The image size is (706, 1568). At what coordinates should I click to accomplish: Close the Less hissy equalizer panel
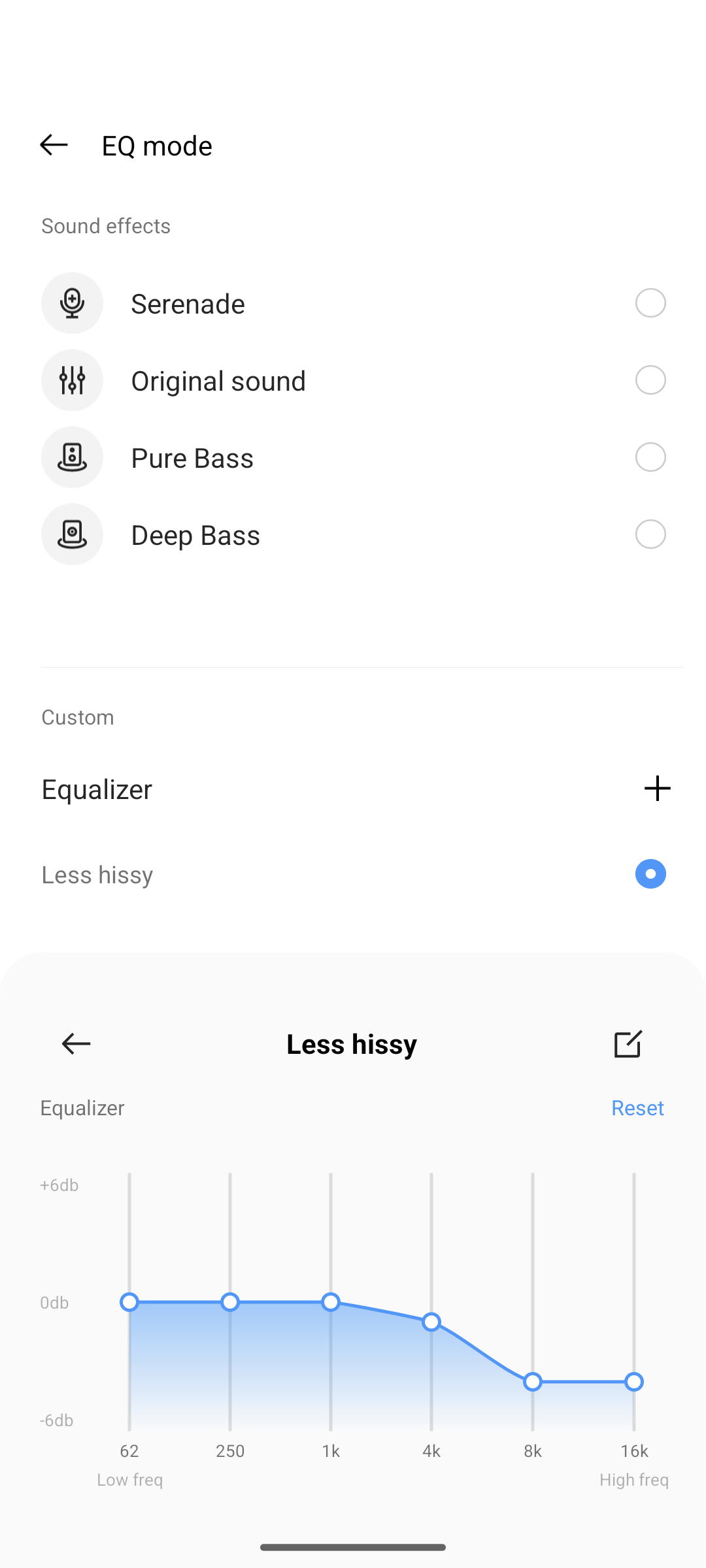point(76,1044)
